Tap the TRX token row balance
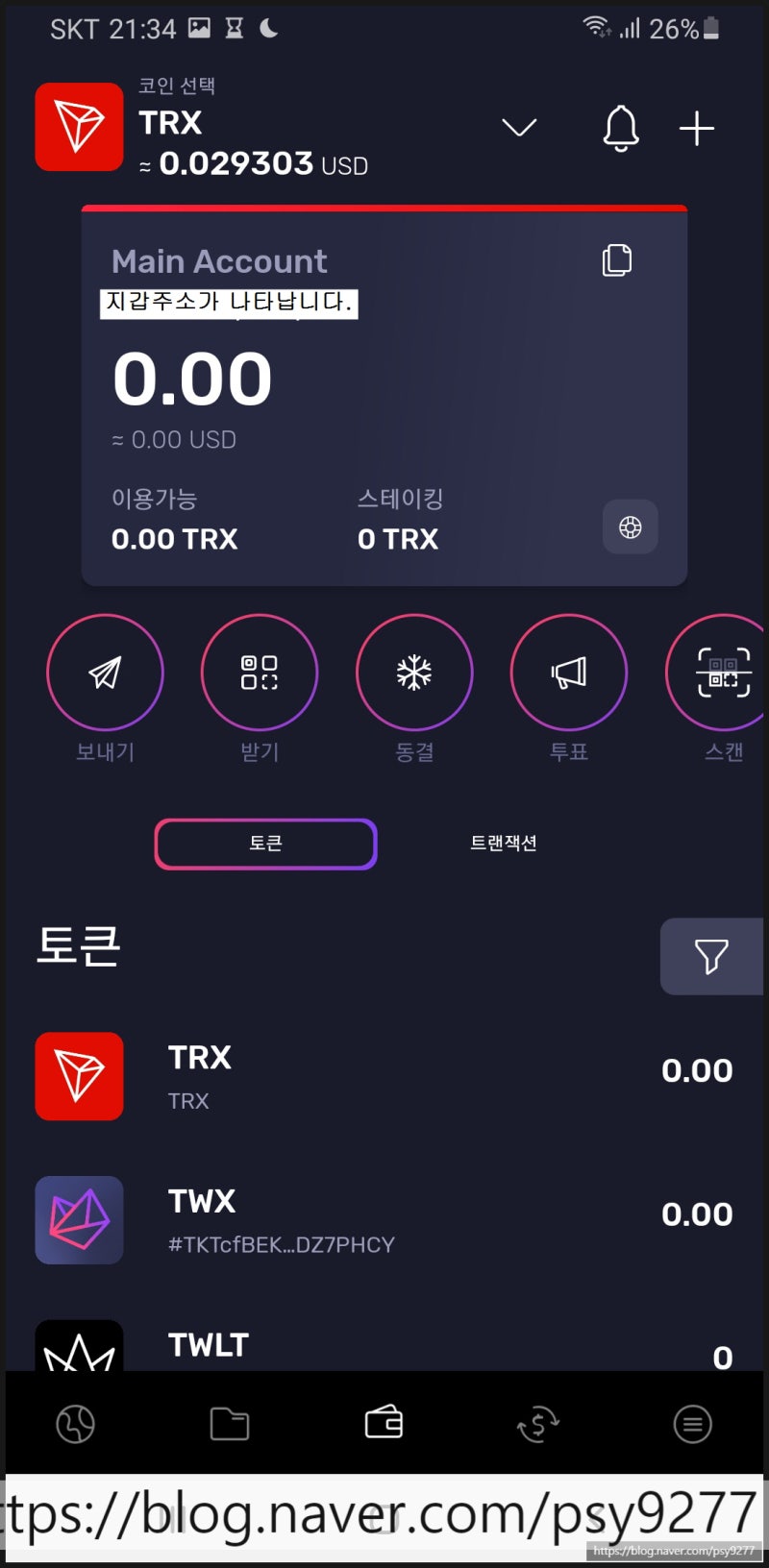 point(697,1069)
